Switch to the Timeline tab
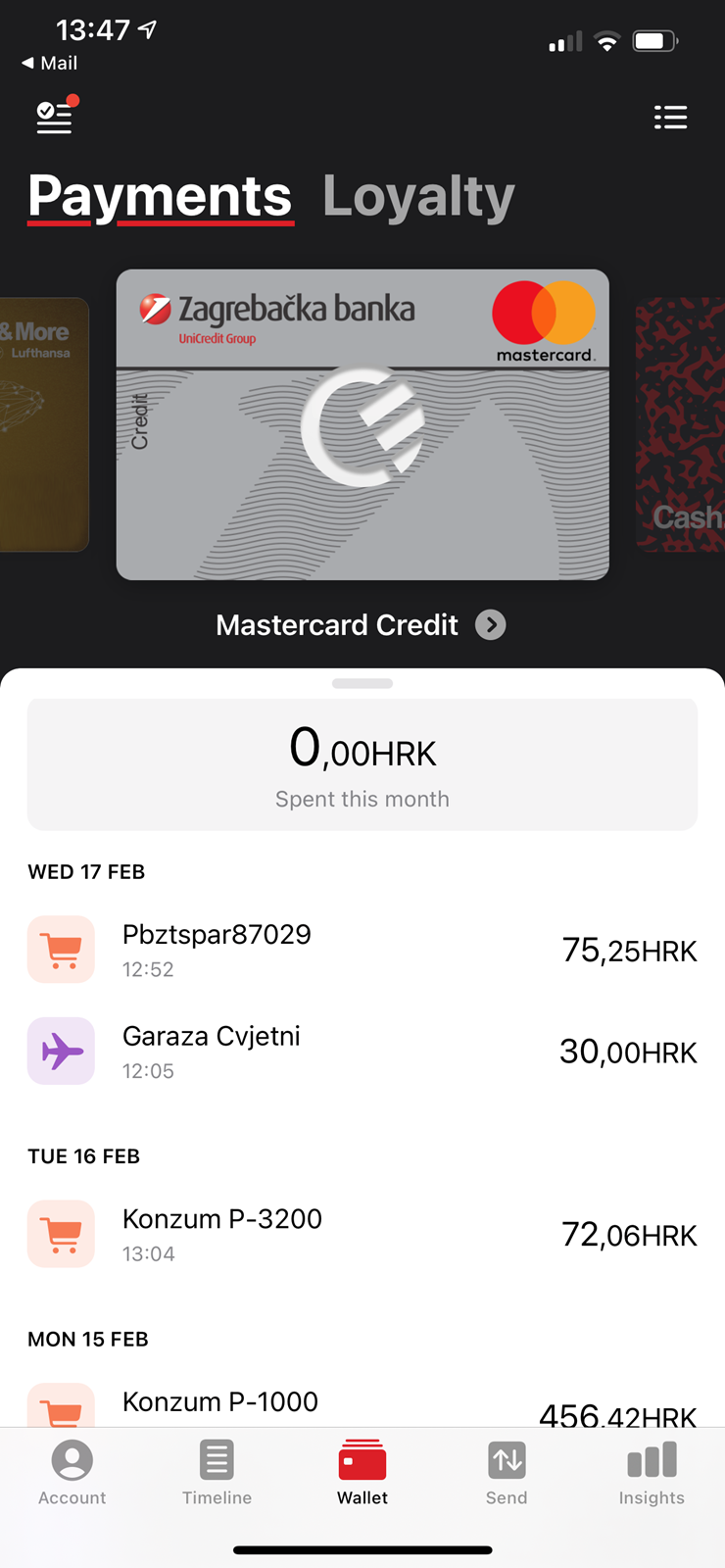The image size is (725, 1568). (x=217, y=1472)
